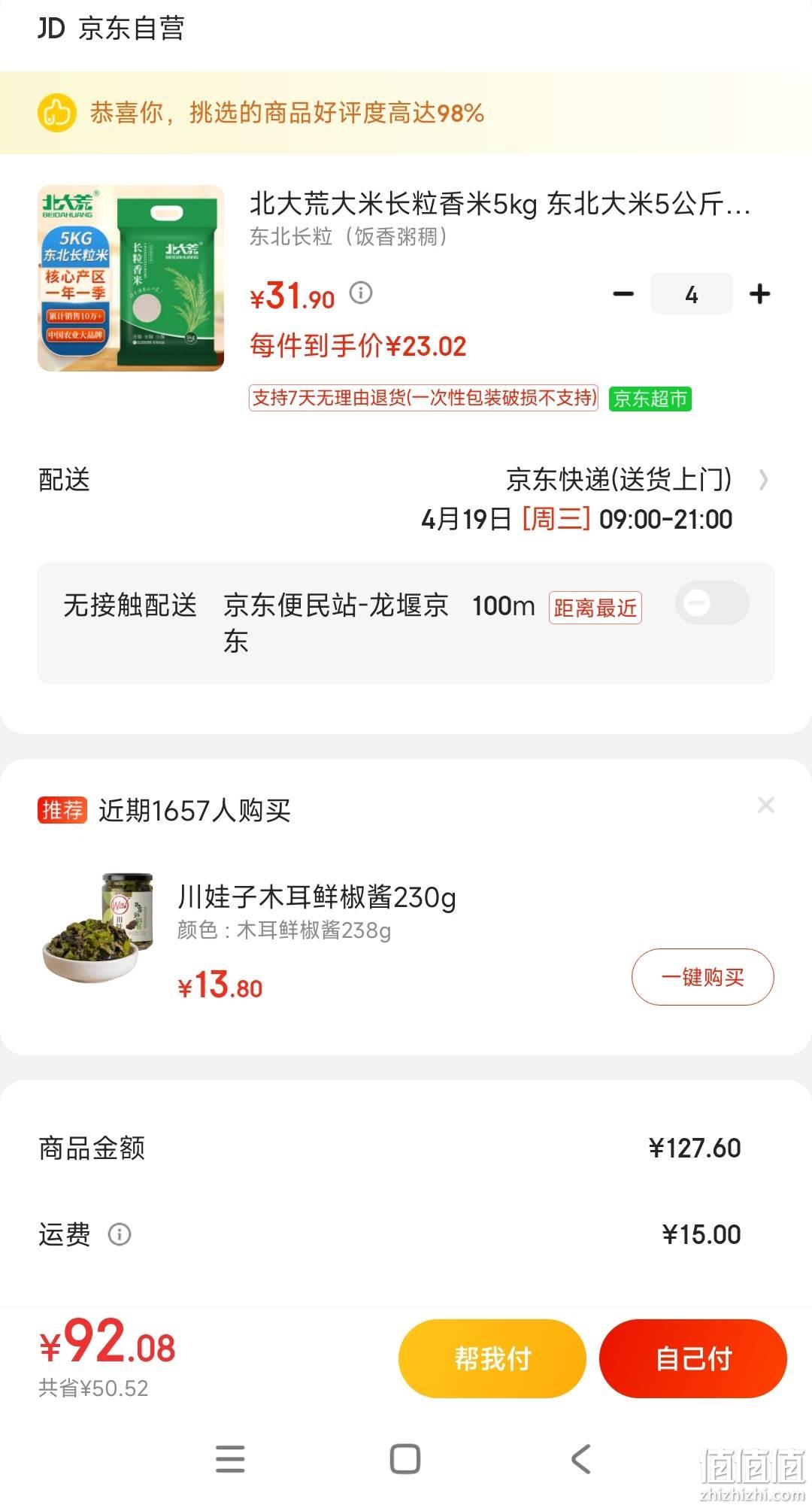
Task: Tap 一键购买 for 川娃子木耳鲜椒酱
Action: [x=702, y=977]
